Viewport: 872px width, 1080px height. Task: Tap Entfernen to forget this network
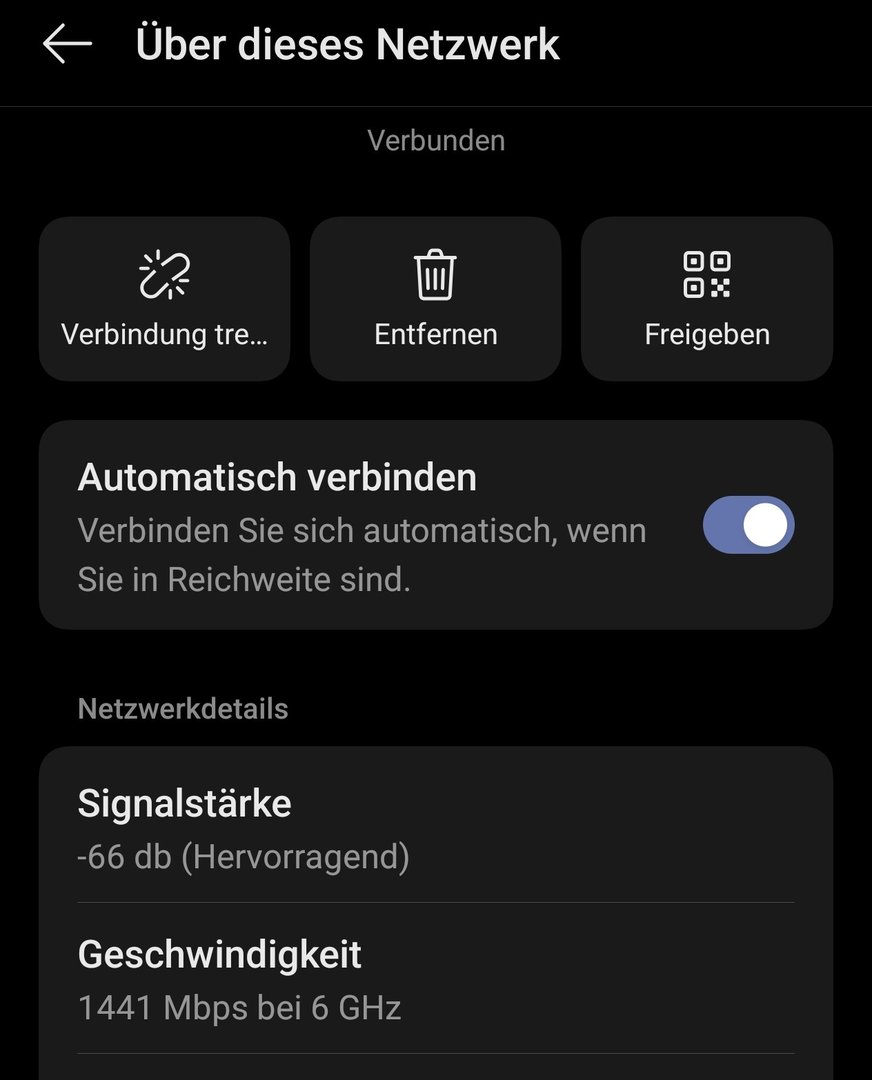[x=435, y=299]
